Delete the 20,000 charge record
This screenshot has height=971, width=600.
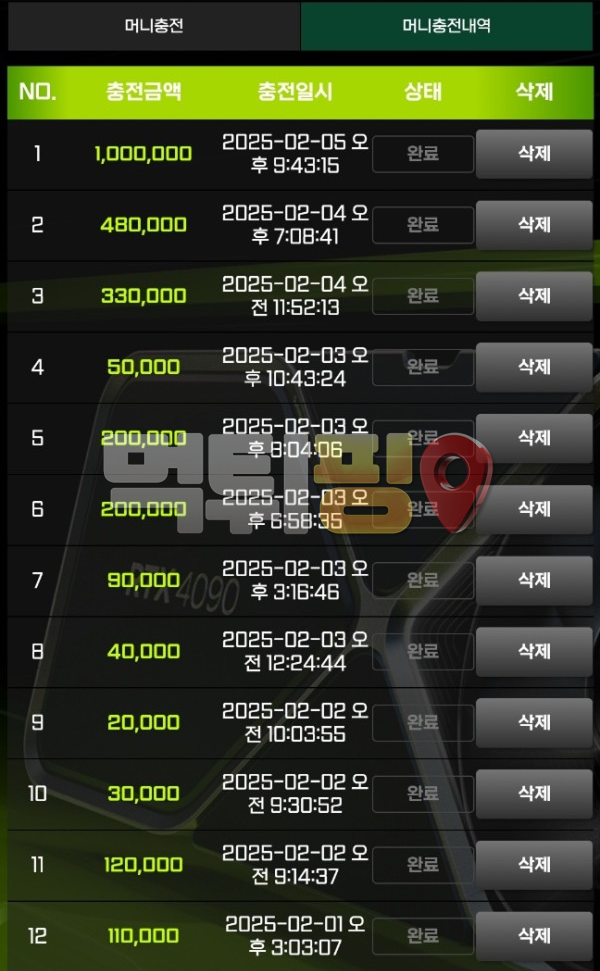pos(534,722)
